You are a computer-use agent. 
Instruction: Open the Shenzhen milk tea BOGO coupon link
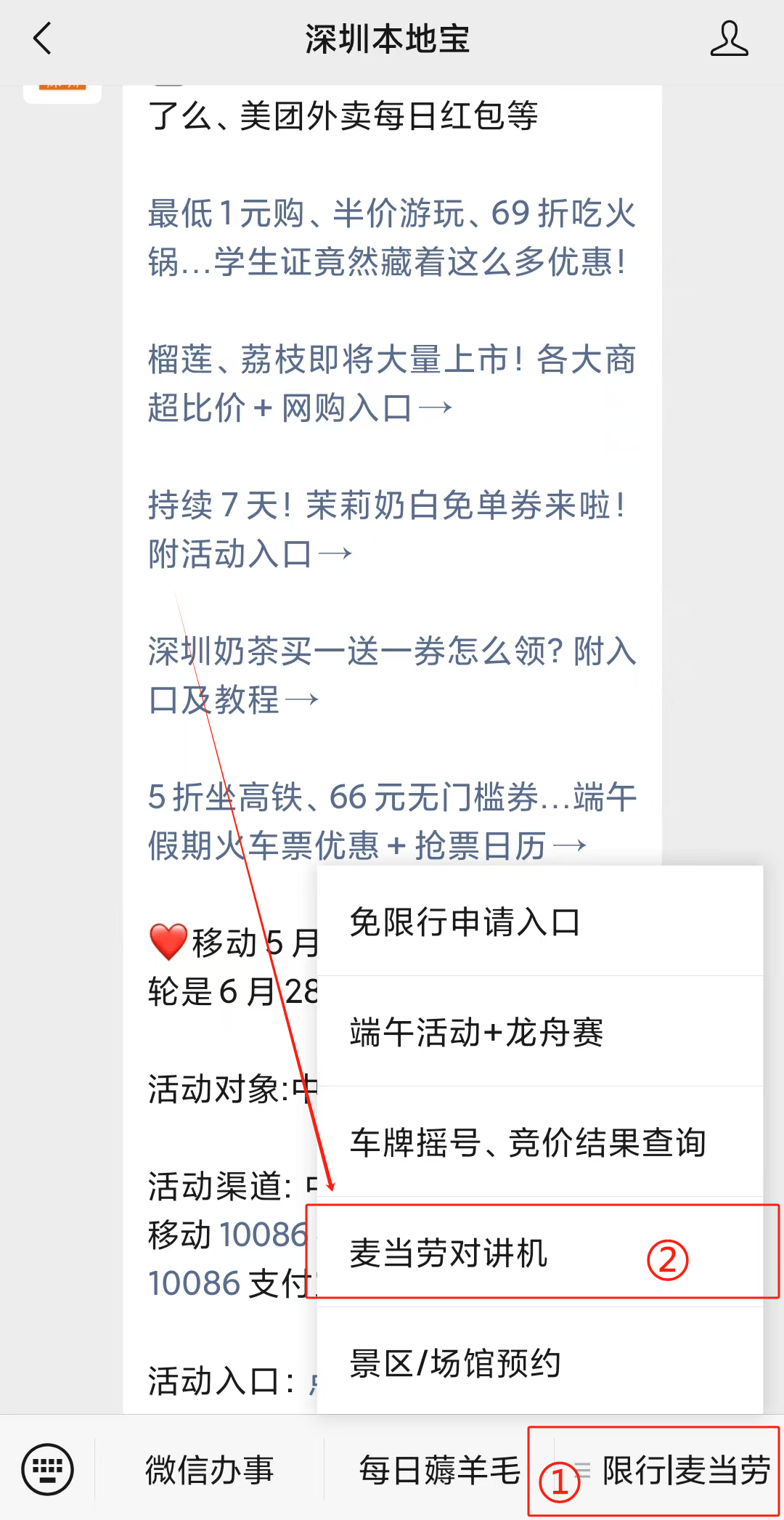pos(392,675)
